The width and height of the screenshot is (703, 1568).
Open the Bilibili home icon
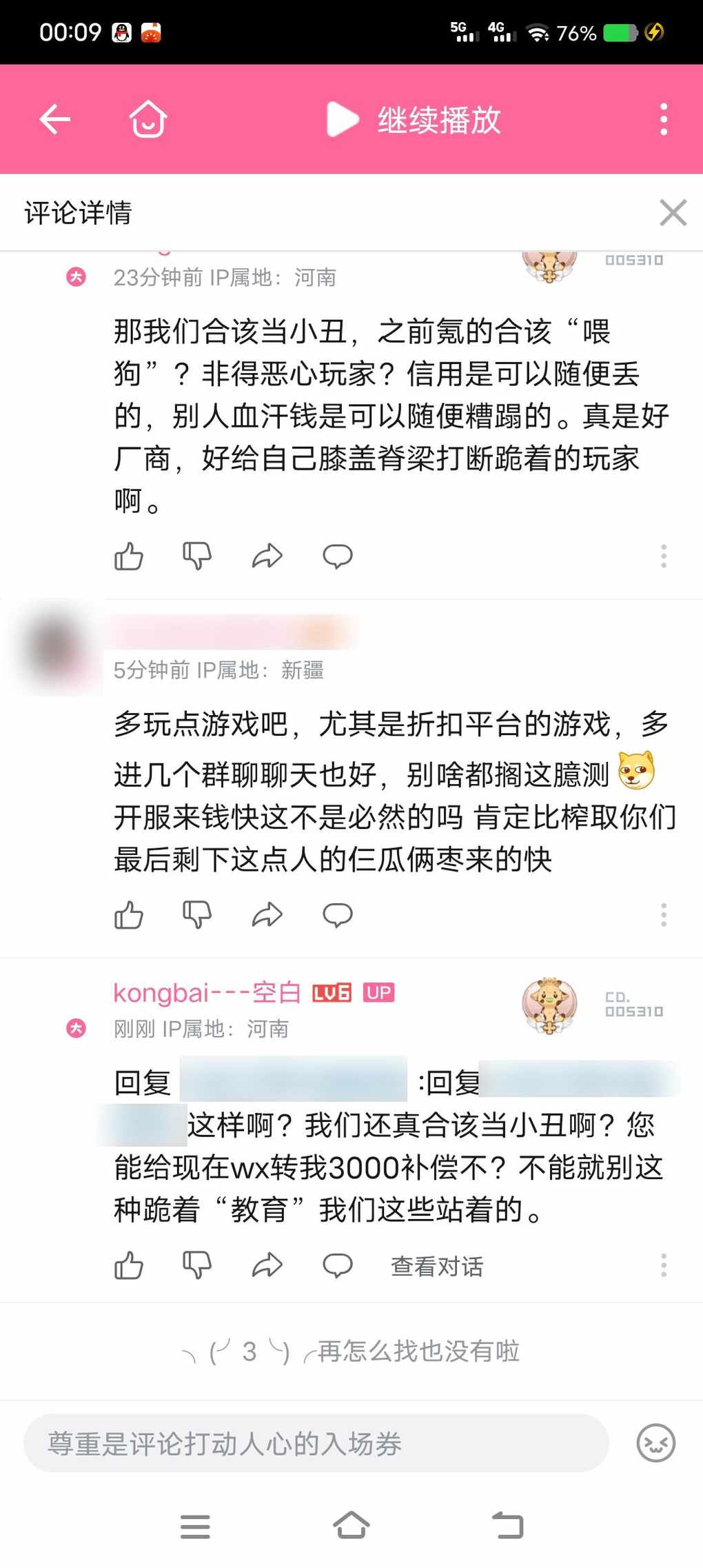148,119
